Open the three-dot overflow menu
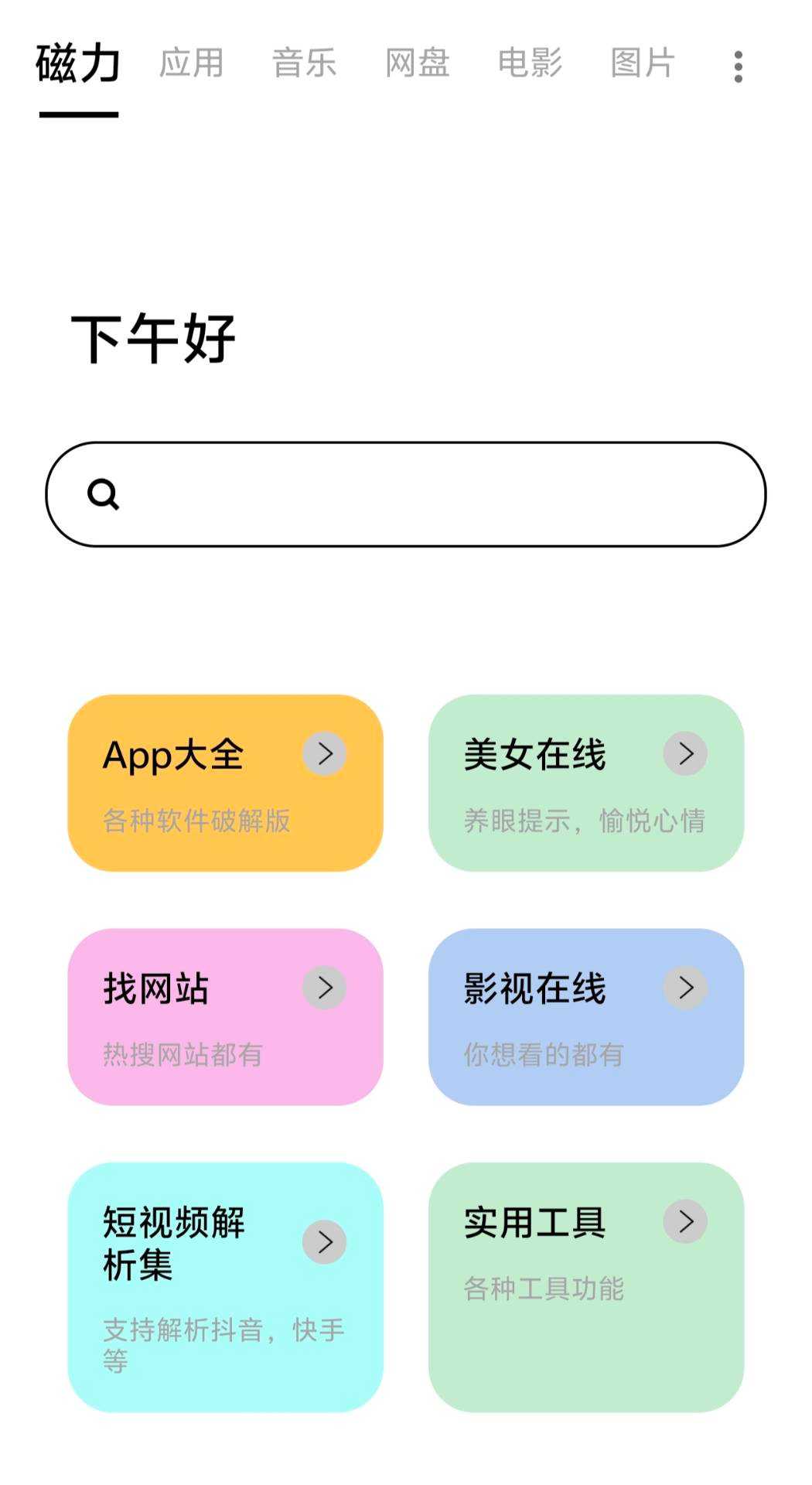This screenshot has height=1485, width=812. (x=739, y=67)
